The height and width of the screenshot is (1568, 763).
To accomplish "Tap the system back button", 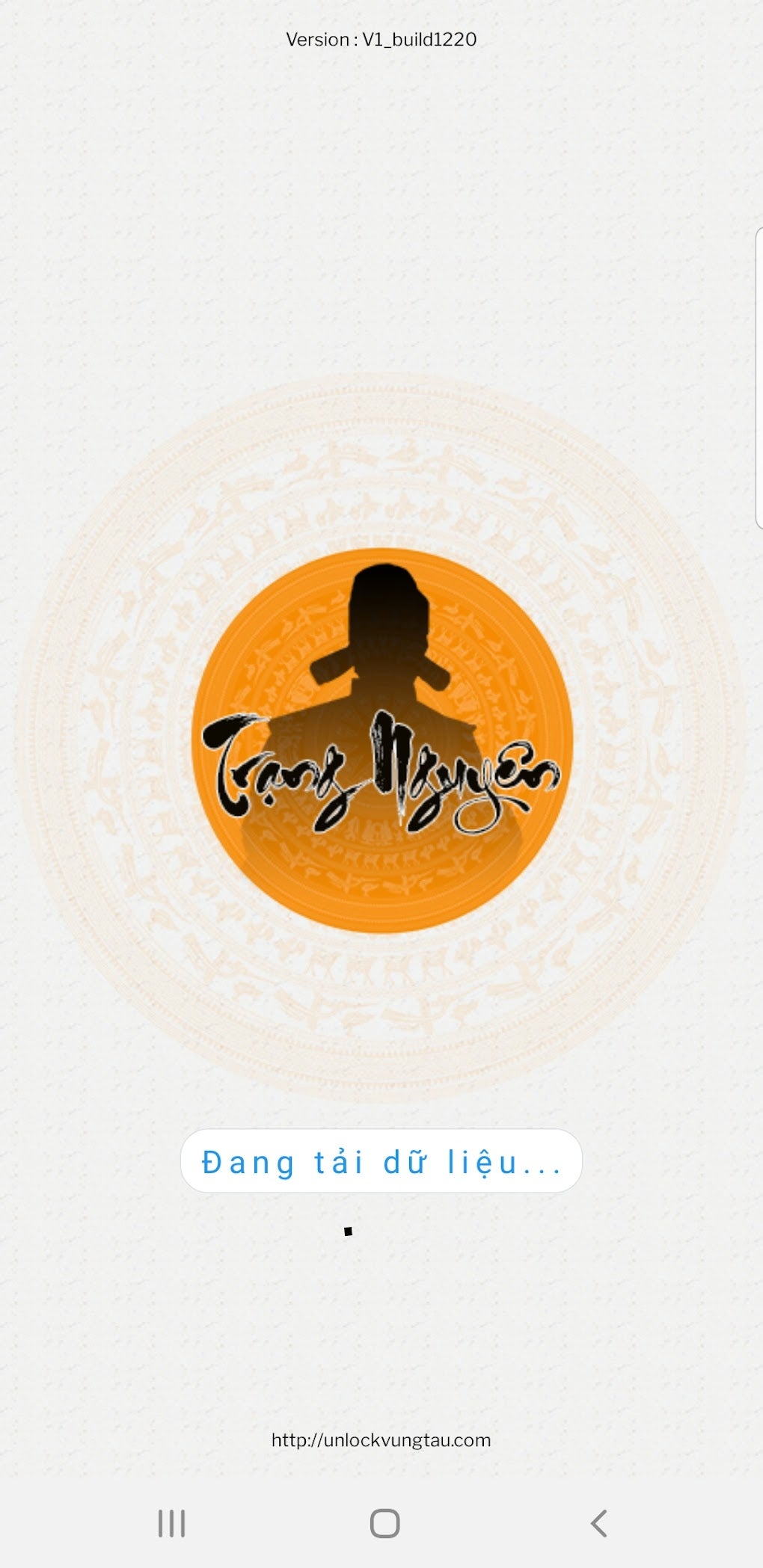I will (598, 1523).
